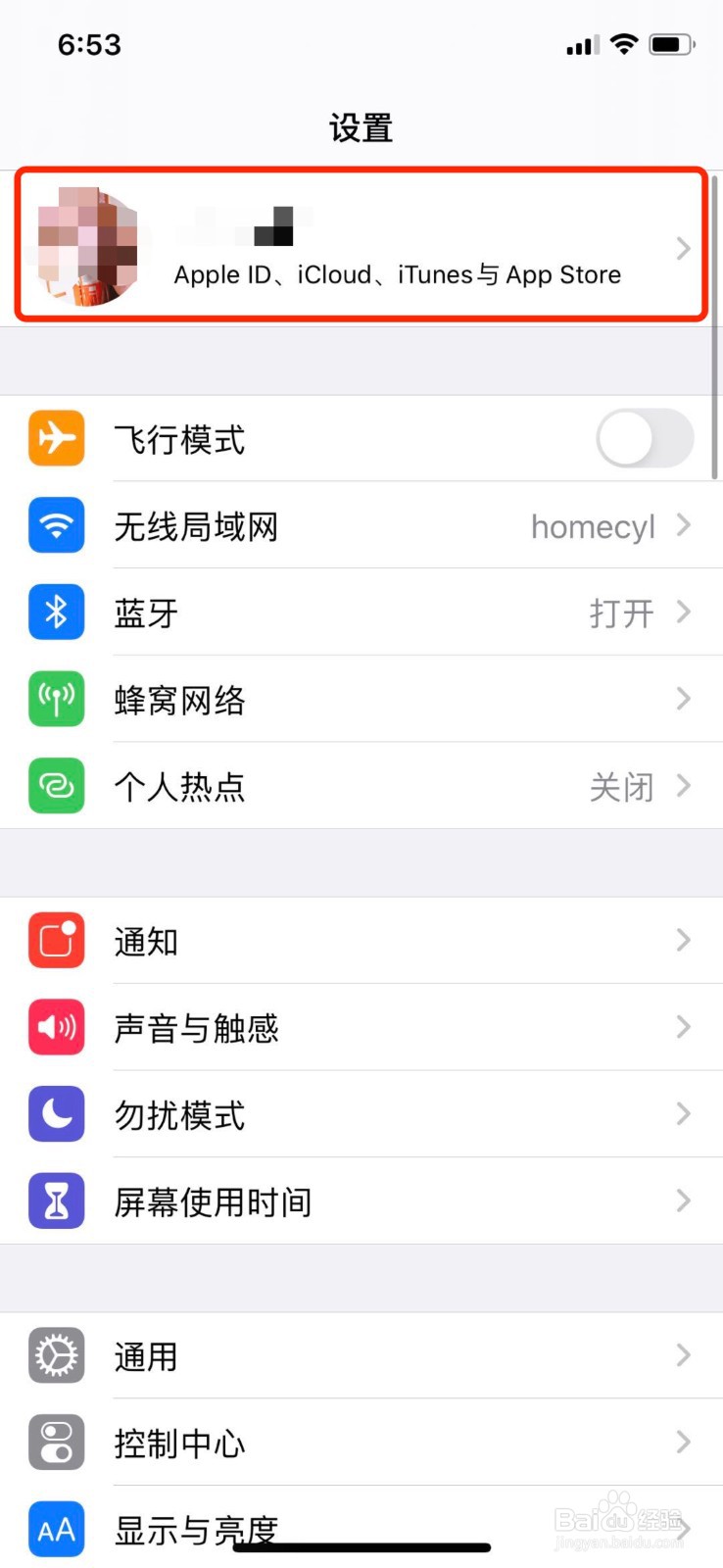This screenshot has width=723, height=1568.
Task: Tap the Personal Hotspot link icon
Action: [x=56, y=786]
